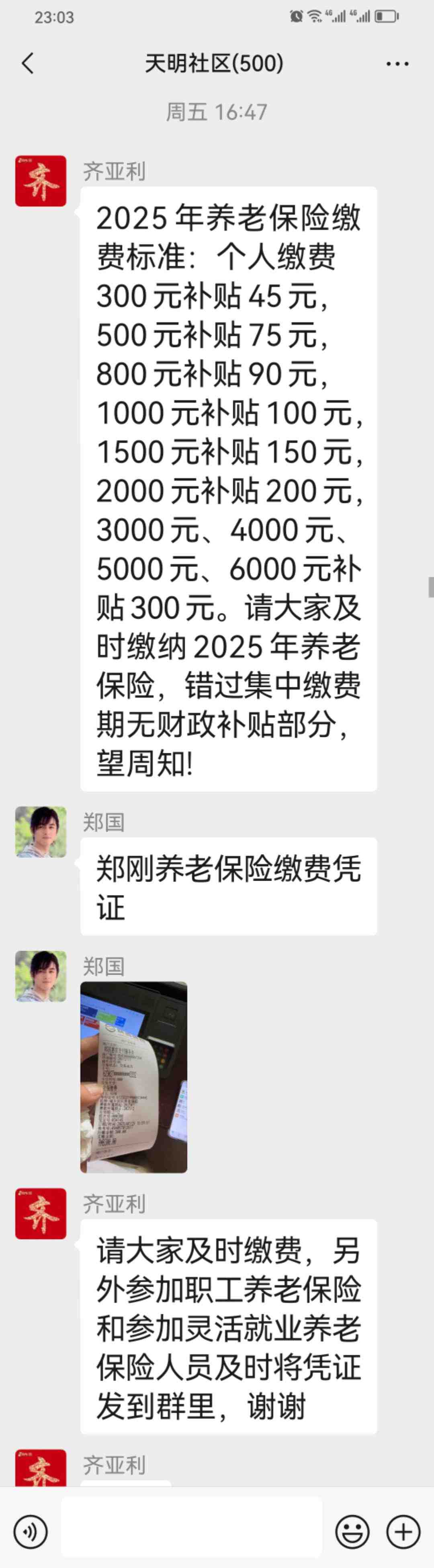Open the group chat overflow menu
434x1568 pixels.
coord(397,64)
